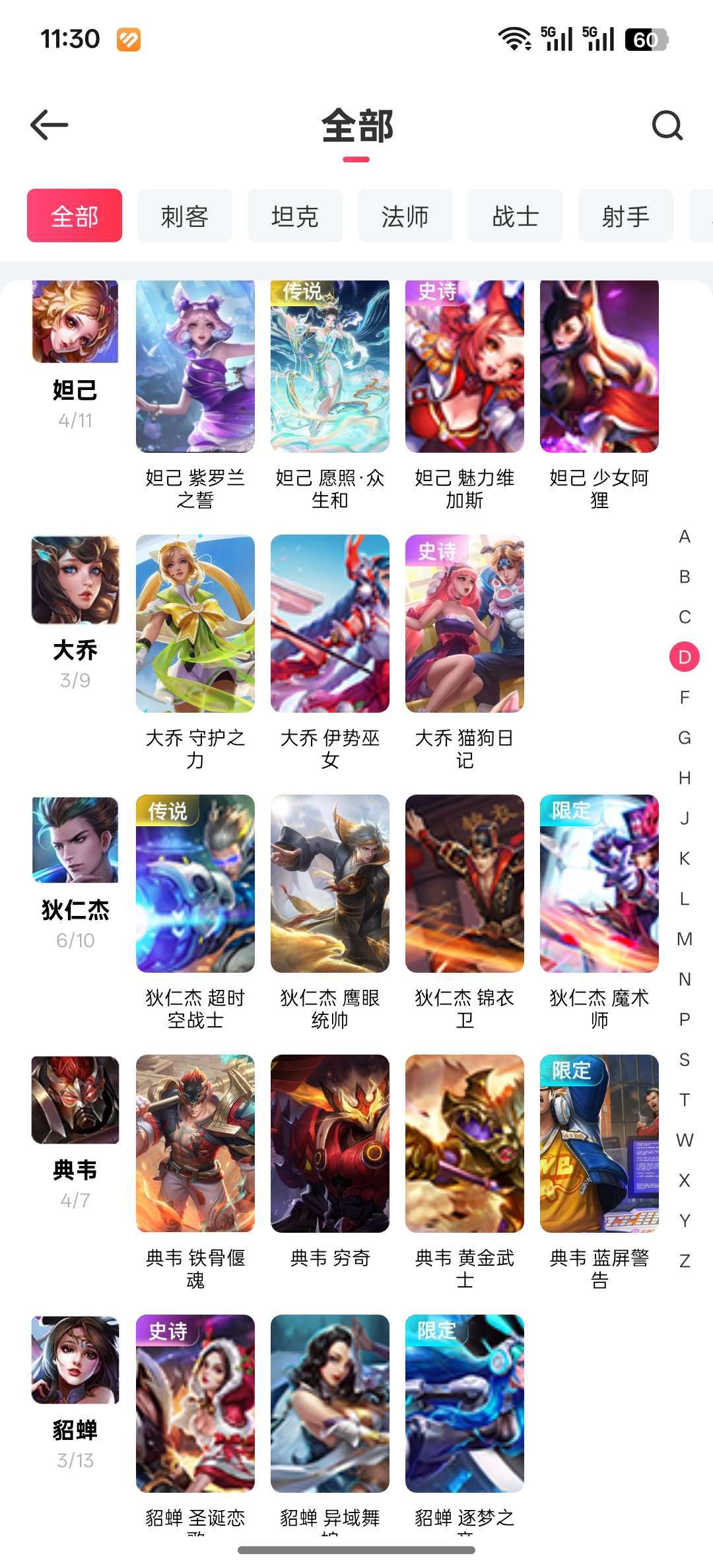
Task: Select the 刺客 filter chip
Action: tap(185, 216)
